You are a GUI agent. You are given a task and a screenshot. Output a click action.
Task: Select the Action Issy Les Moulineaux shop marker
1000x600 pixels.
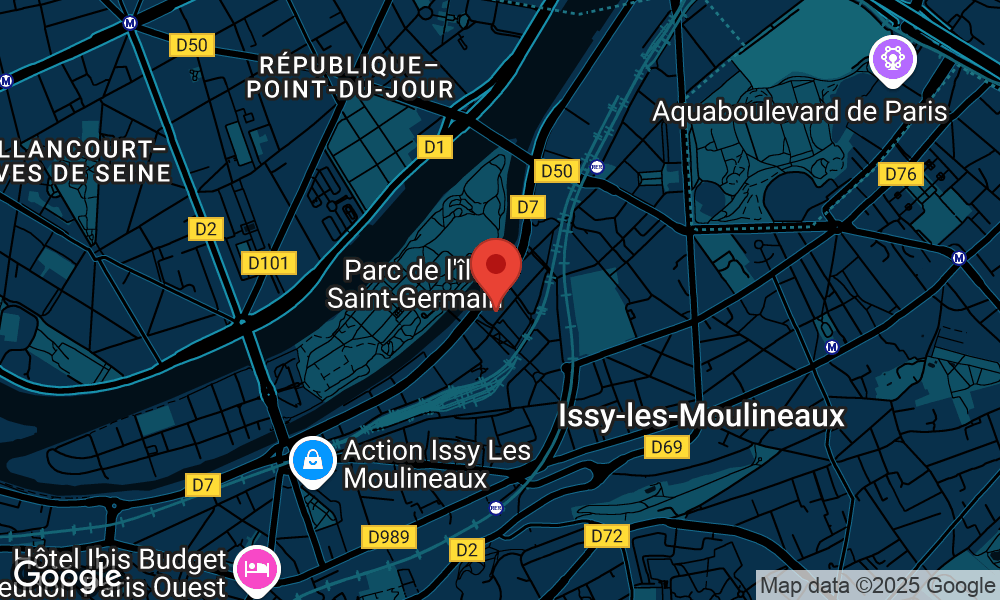[313, 461]
